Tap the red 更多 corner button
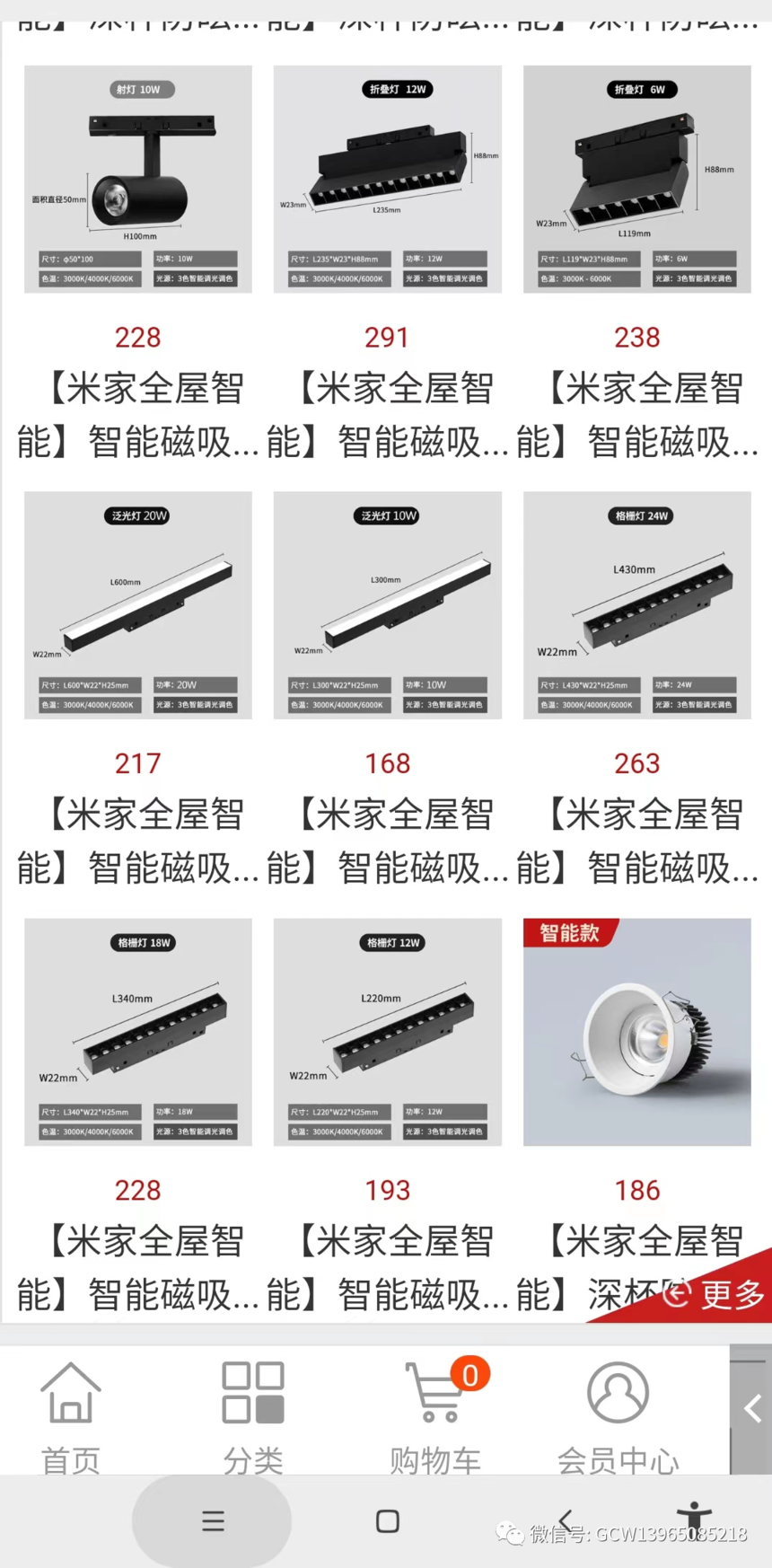The width and height of the screenshot is (772, 1568). [715, 1293]
